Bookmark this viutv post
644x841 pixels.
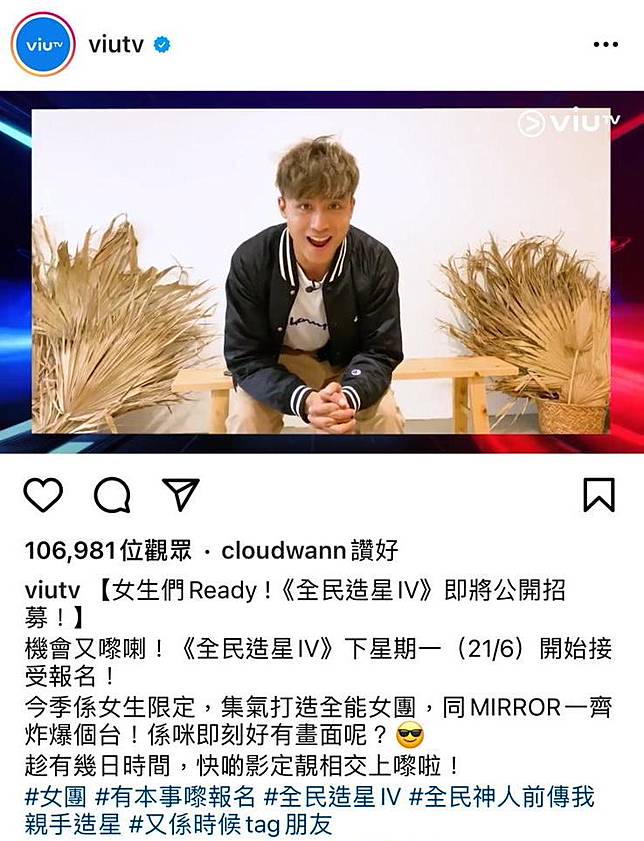click(599, 495)
